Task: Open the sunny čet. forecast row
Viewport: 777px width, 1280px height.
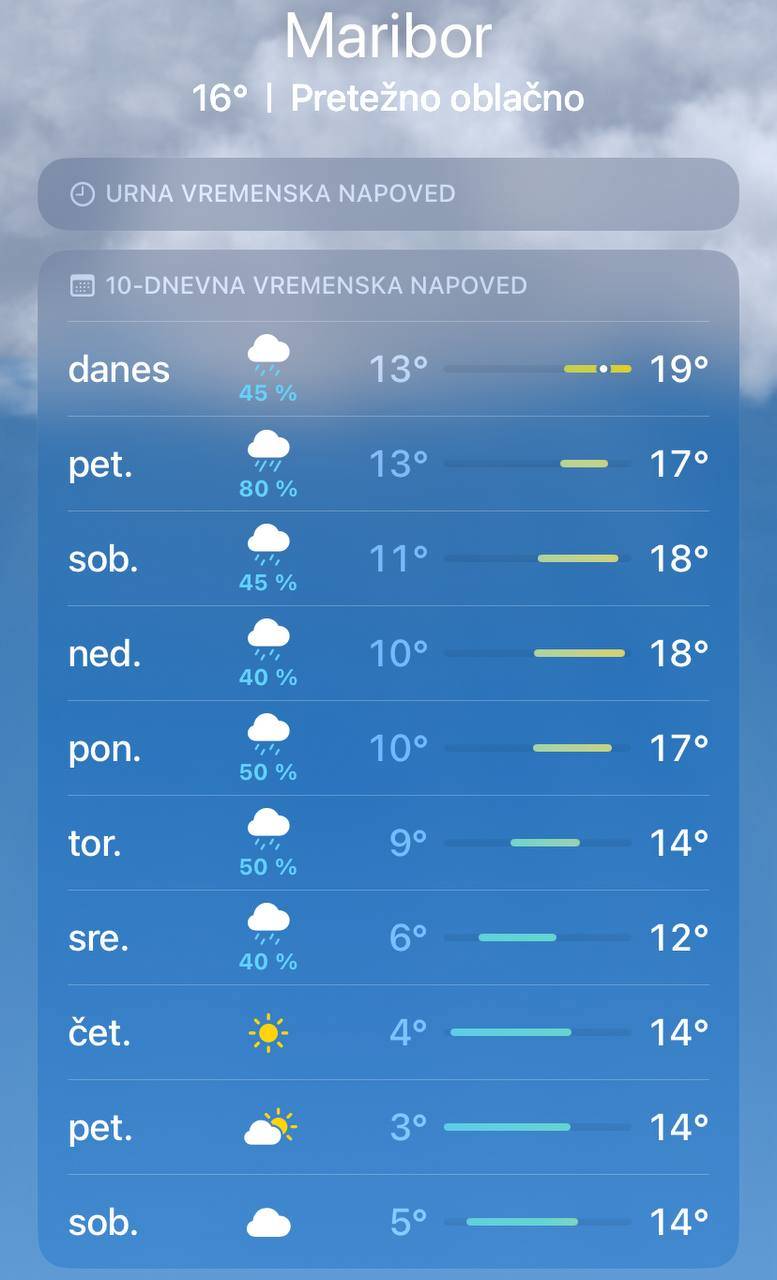Action: [388, 1032]
